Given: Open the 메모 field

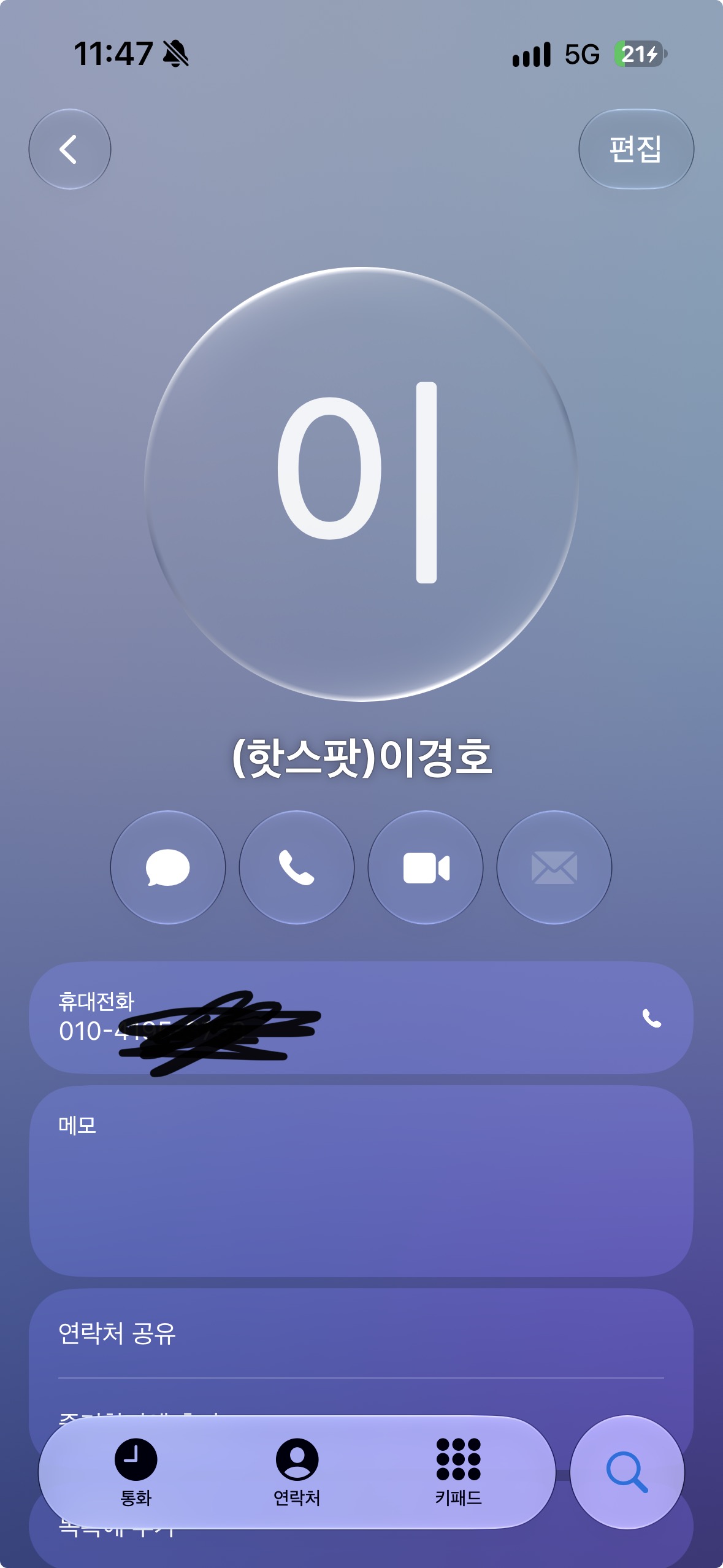Looking at the screenshot, I should tap(361, 1182).
